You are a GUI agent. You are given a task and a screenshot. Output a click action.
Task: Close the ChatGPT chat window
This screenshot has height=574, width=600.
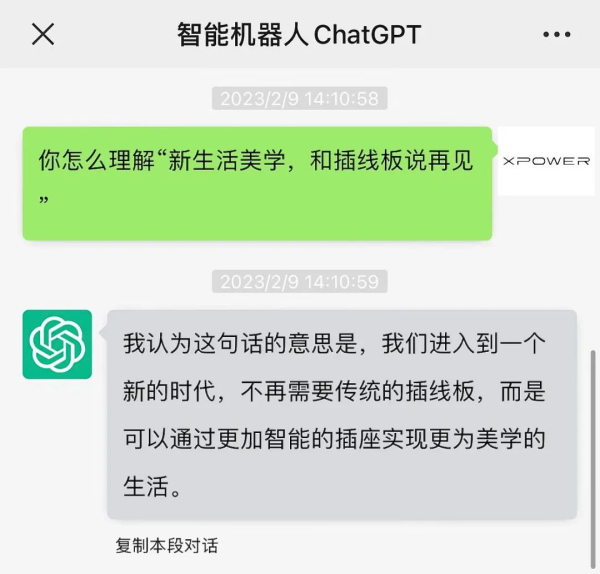(43, 34)
